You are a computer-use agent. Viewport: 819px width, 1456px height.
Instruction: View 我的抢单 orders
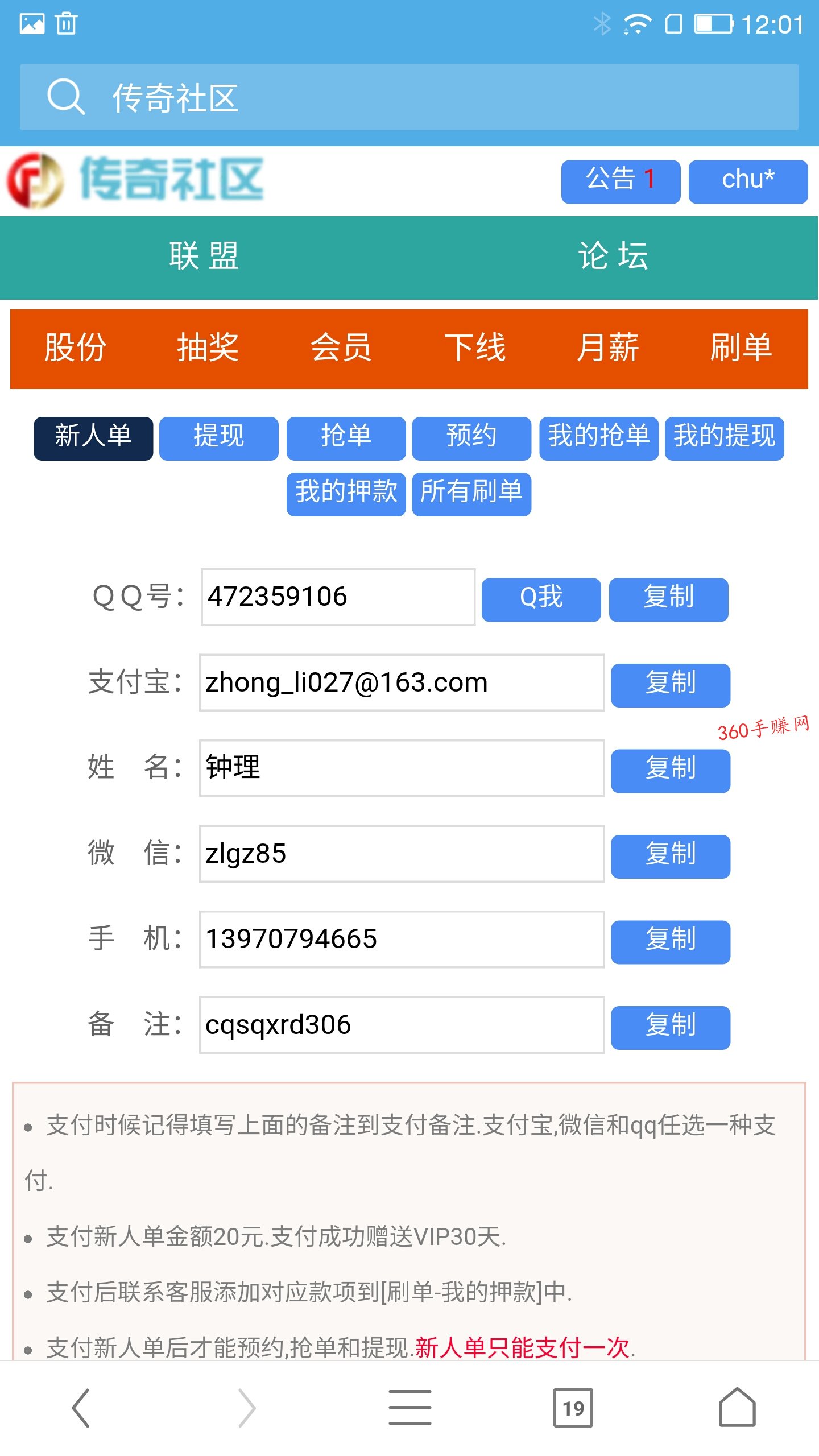pyautogui.click(x=599, y=439)
